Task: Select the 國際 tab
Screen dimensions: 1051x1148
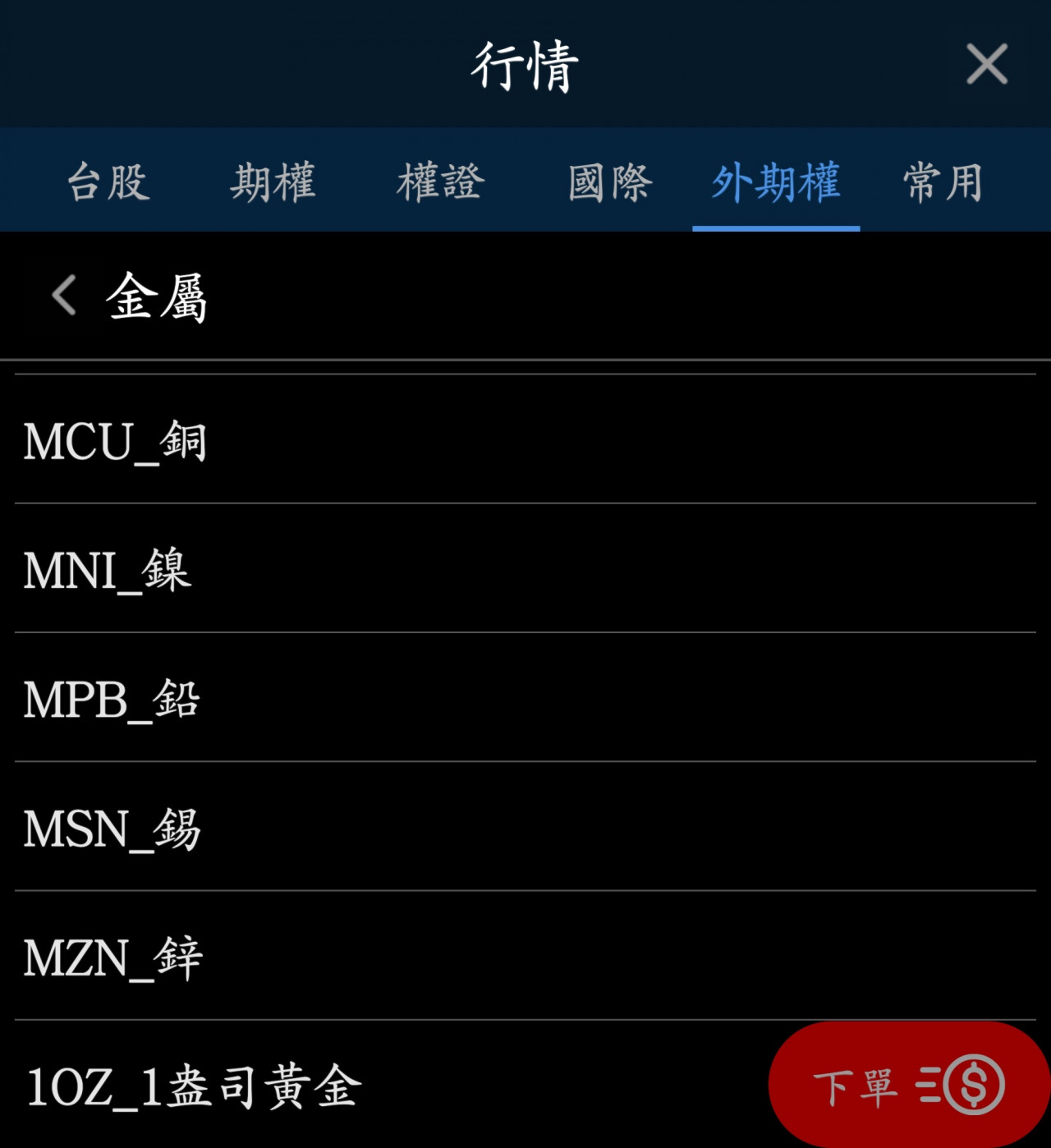Action: tap(609, 181)
